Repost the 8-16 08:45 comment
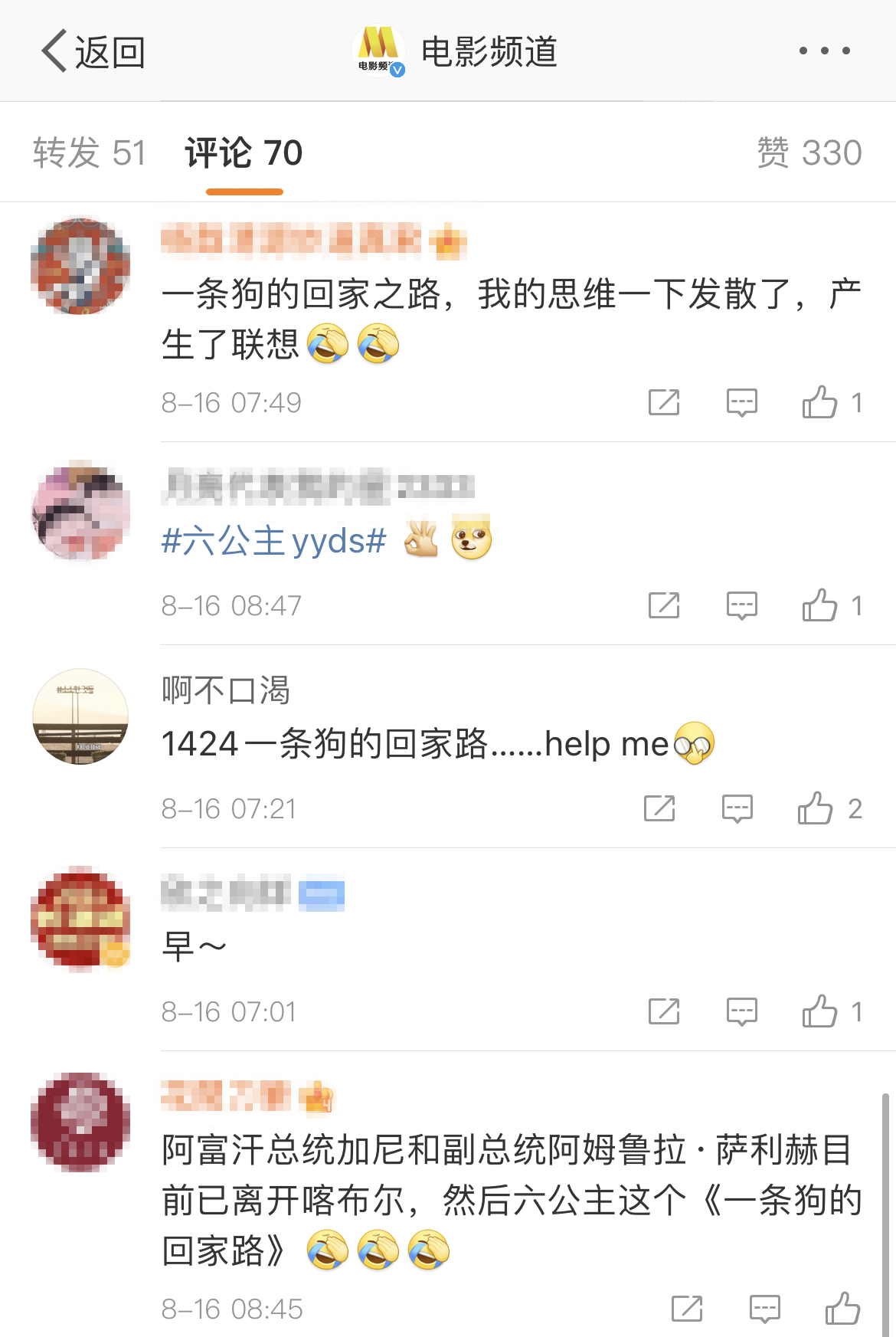 (686, 1309)
